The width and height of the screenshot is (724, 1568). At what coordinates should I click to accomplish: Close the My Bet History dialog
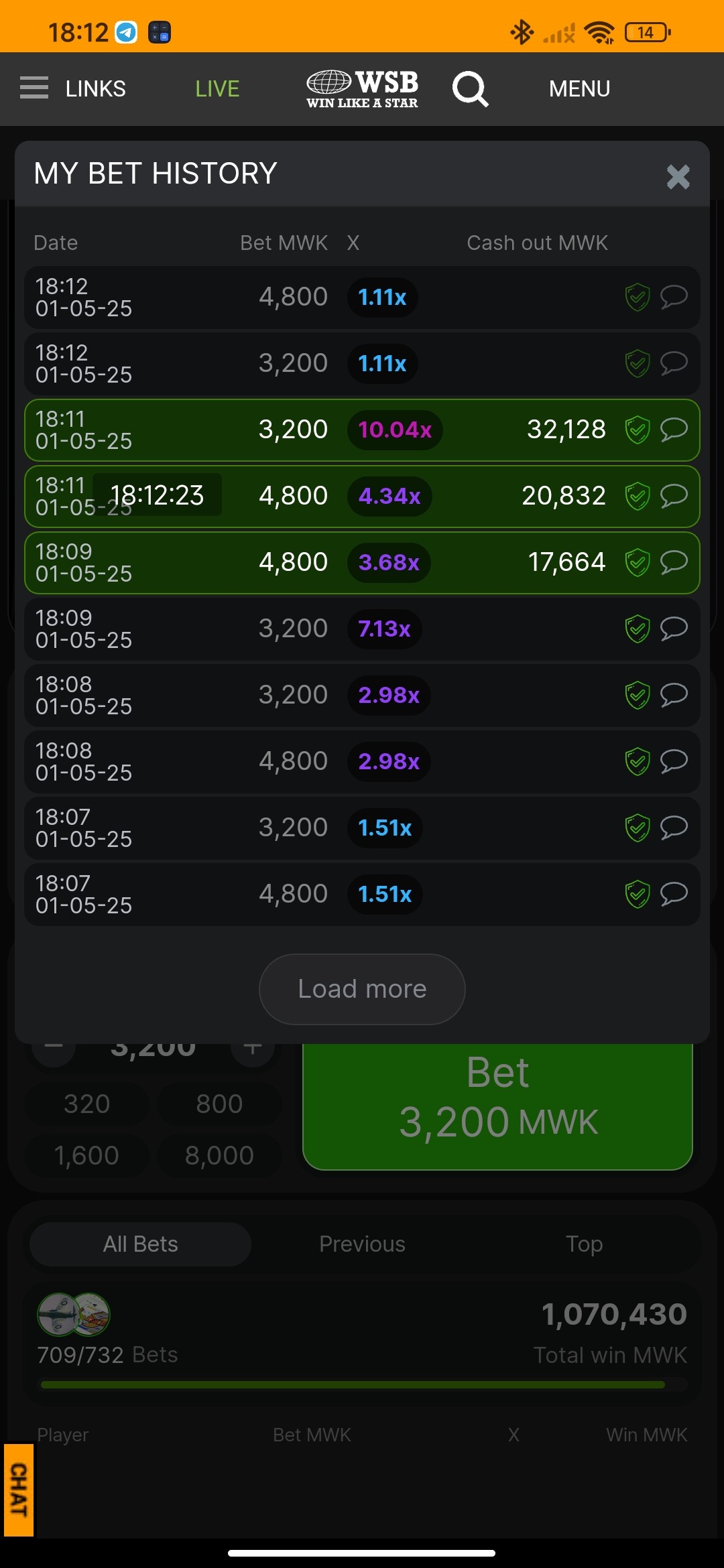click(x=678, y=177)
